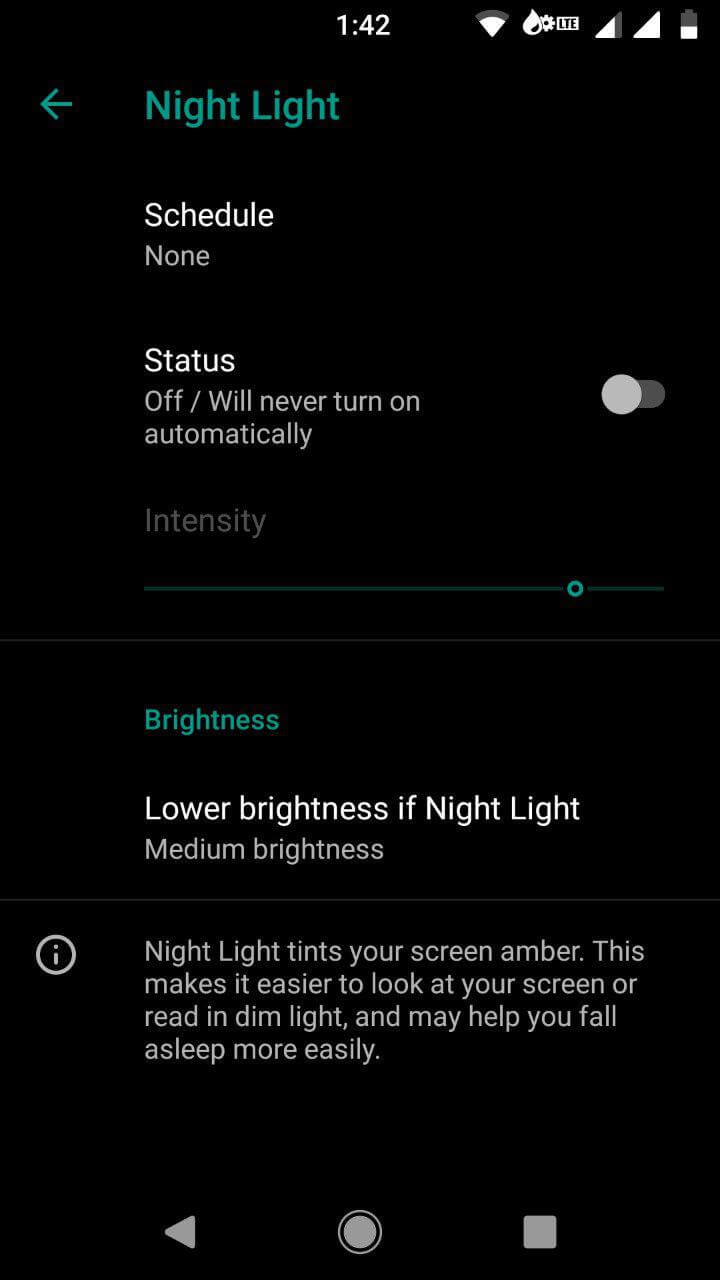Select the Night Light title header
Viewport: 720px width, 1280px height.
click(x=241, y=104)
